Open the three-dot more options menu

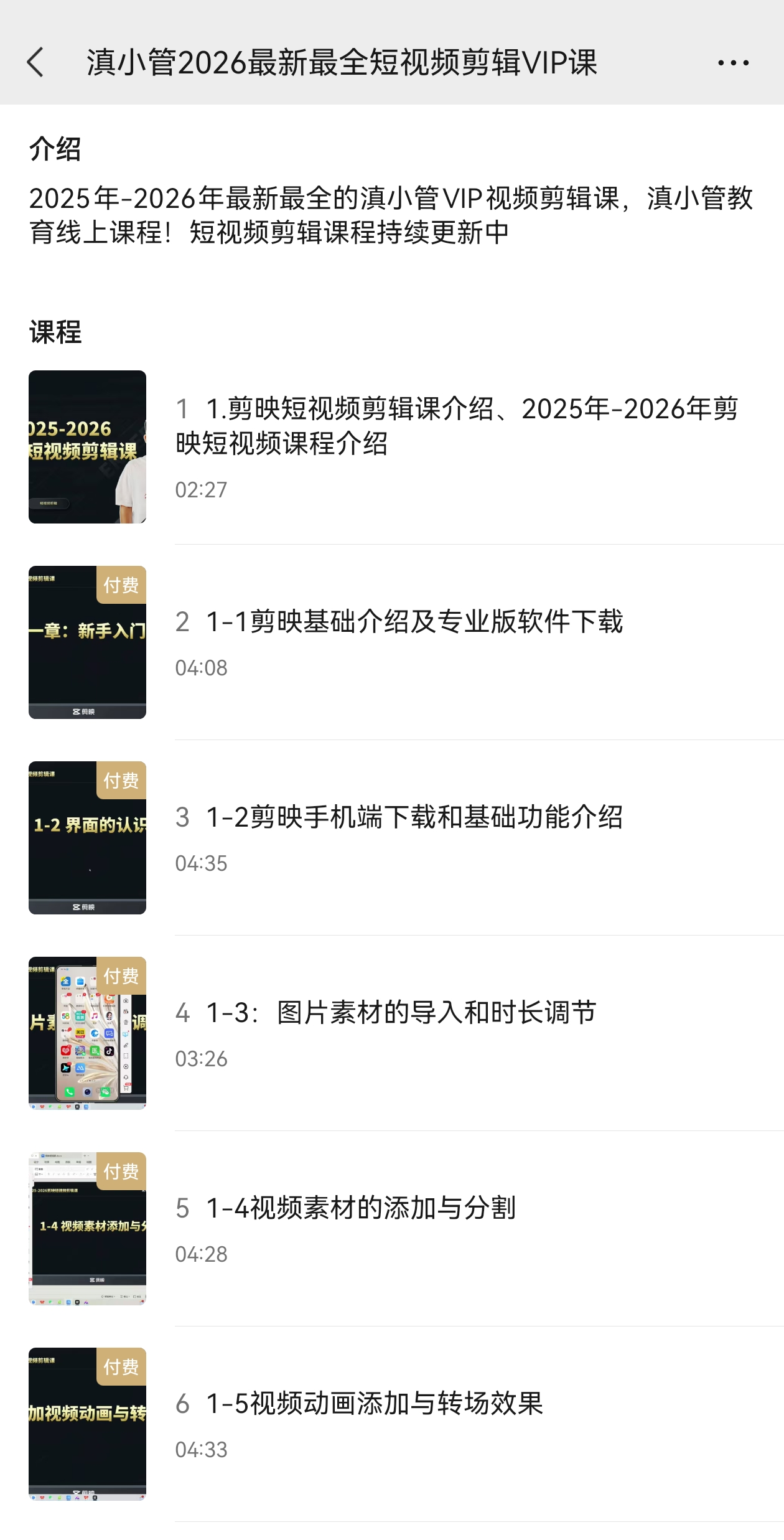click(733, 62)
